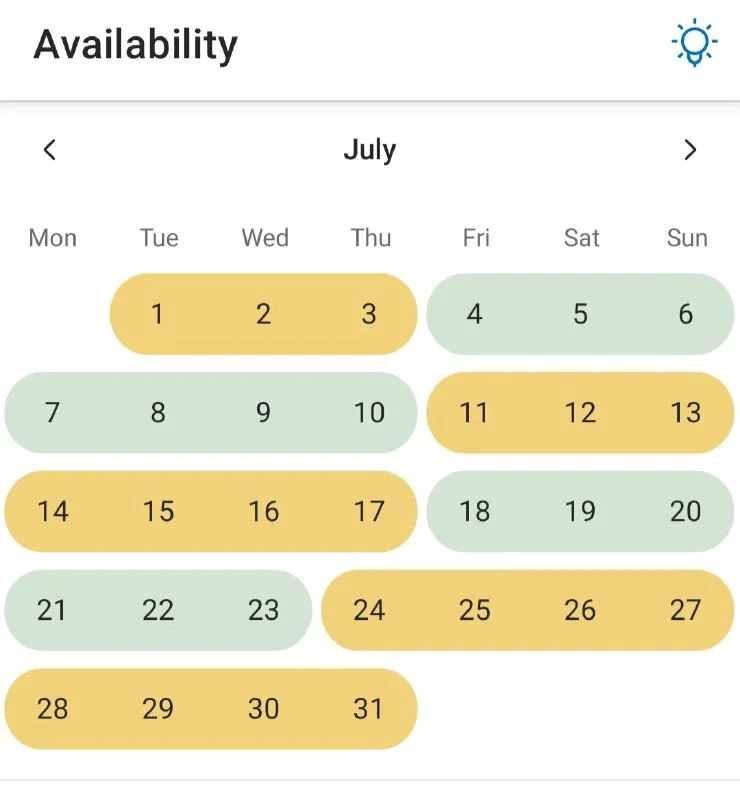Select July 30 on the calendar

click(x=263, y=709)
